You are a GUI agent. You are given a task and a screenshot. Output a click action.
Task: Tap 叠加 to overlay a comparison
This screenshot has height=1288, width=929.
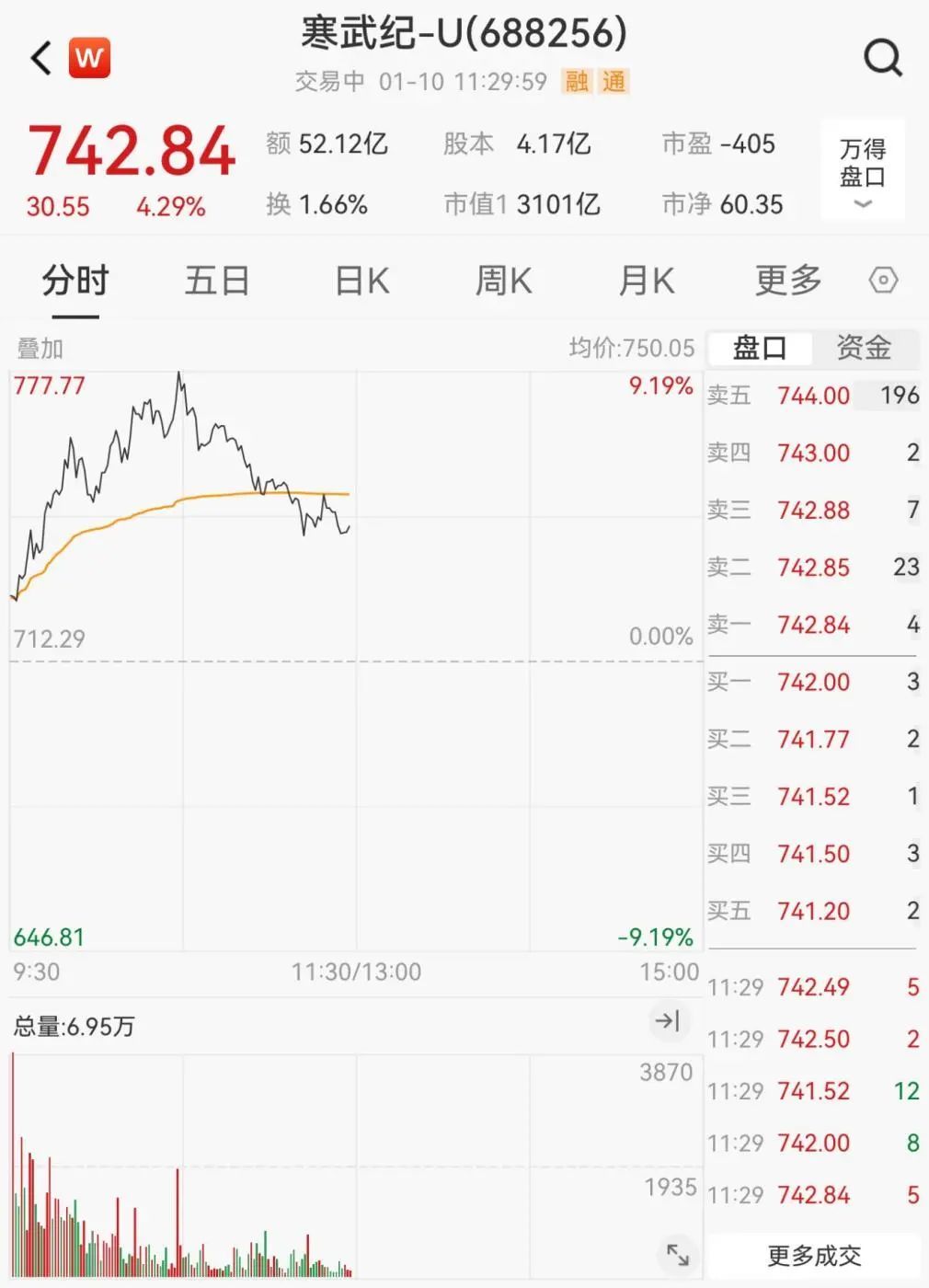point(40,349)
